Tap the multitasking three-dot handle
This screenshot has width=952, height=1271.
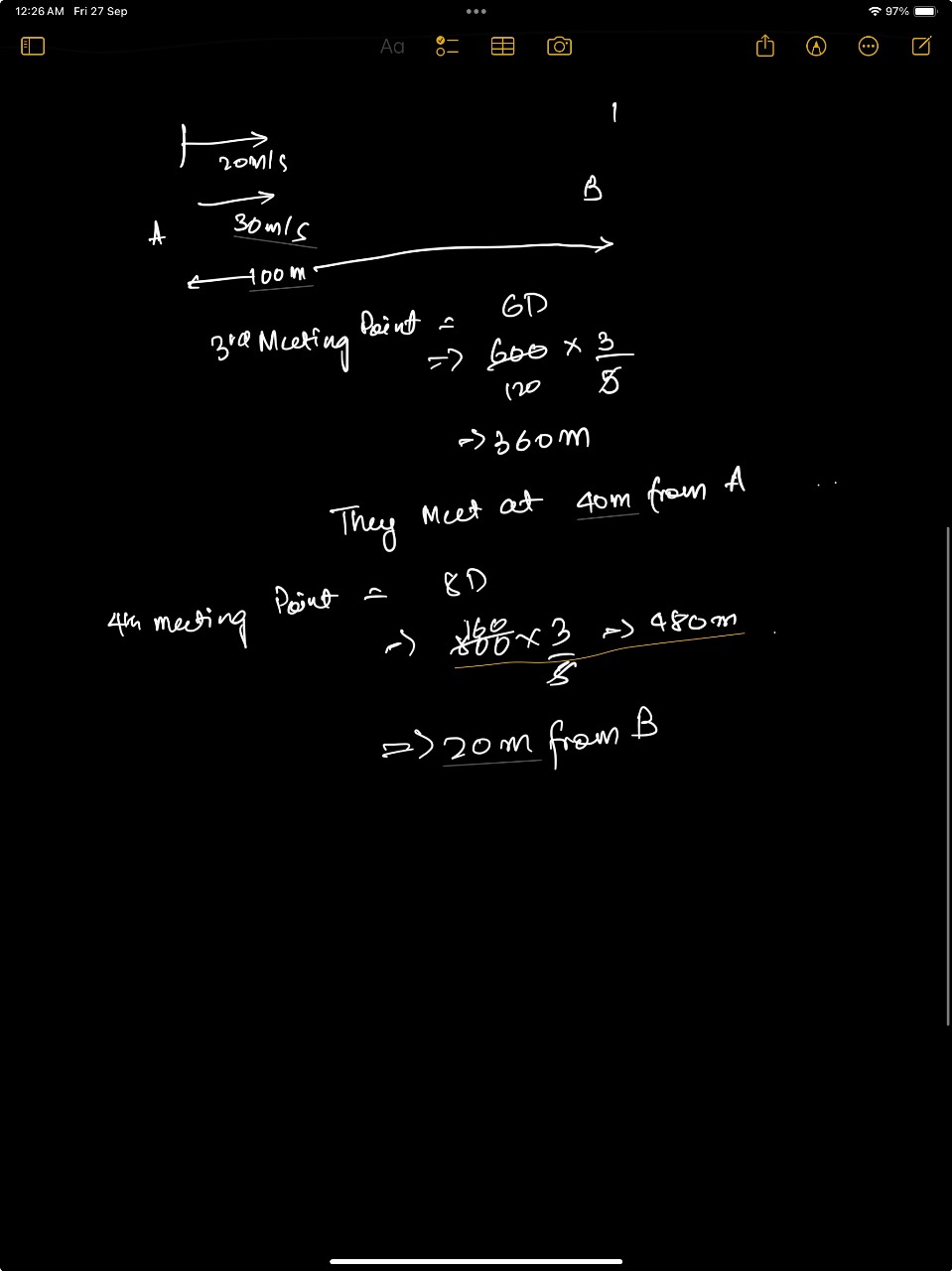[476, 12]
